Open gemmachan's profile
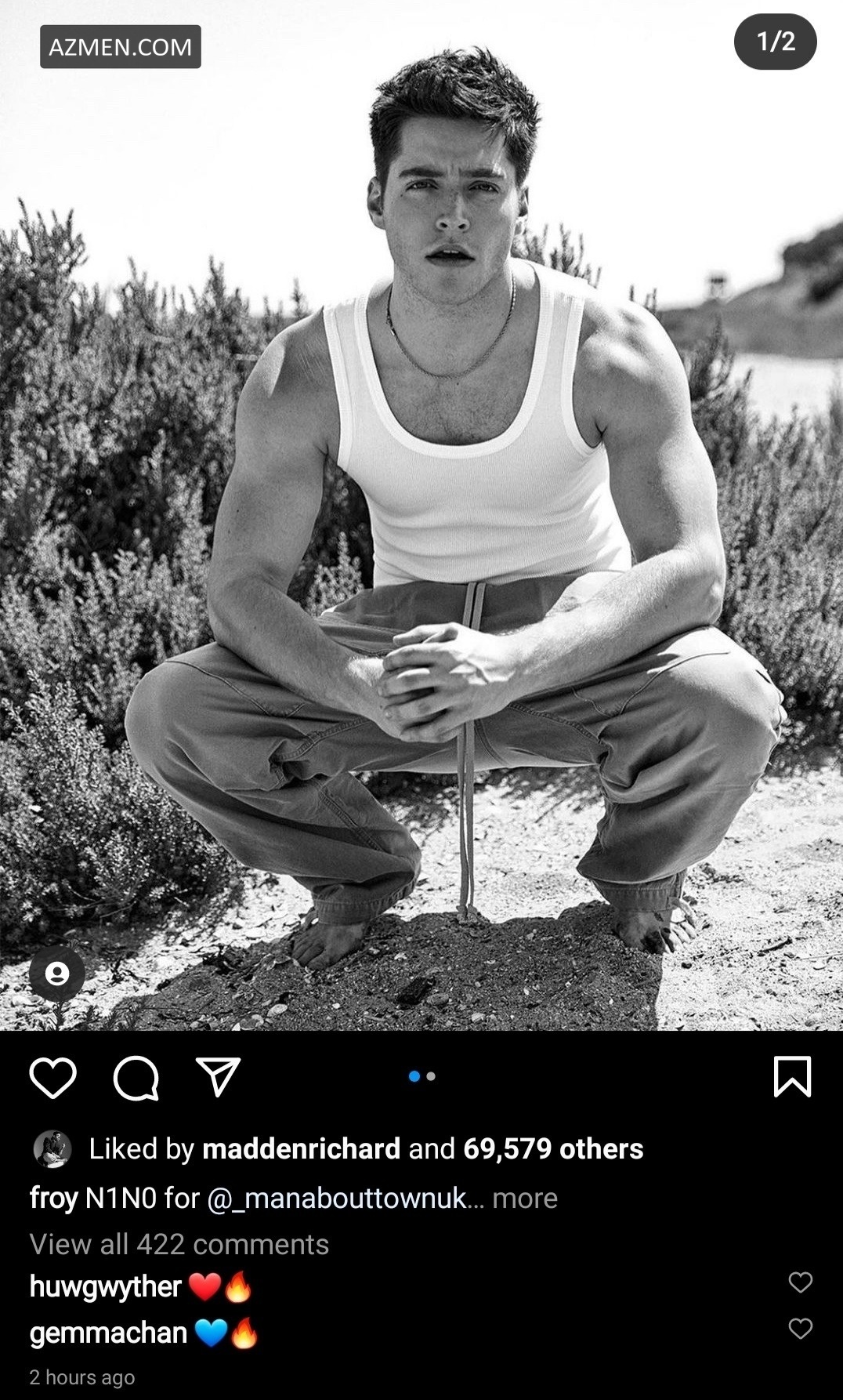The height and width of the screenshot is (1400, 843). pos(108,1333)
